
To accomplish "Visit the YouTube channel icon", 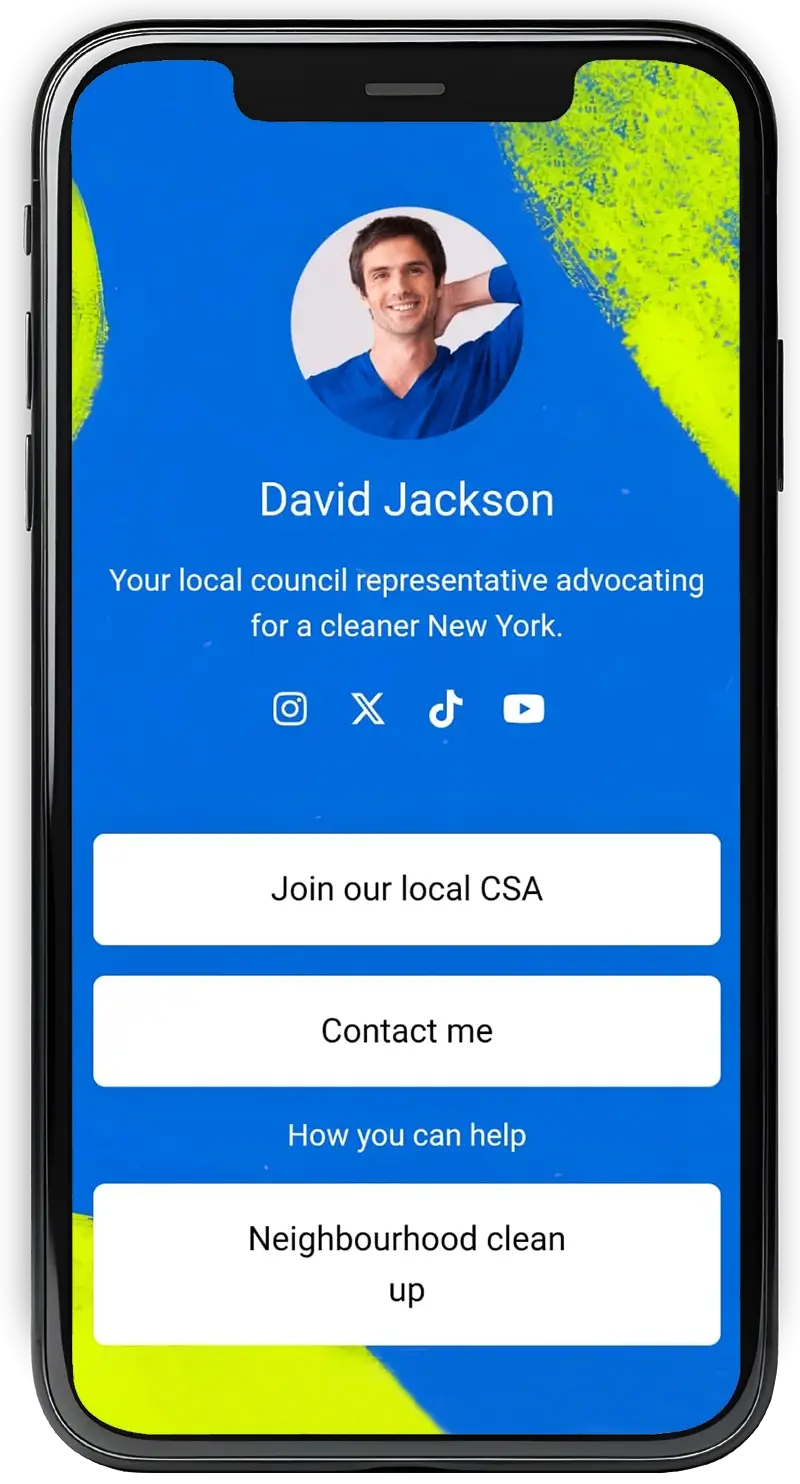I will (524, 709).
